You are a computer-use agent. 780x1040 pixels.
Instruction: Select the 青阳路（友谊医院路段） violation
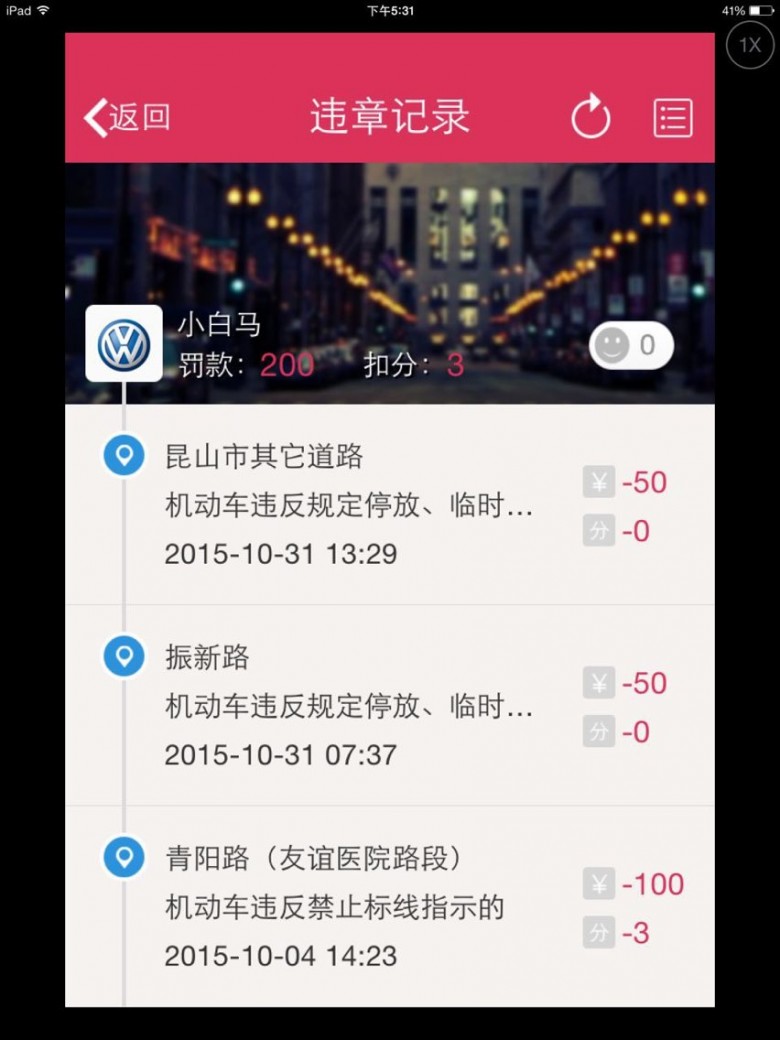[x=390, y=906]
